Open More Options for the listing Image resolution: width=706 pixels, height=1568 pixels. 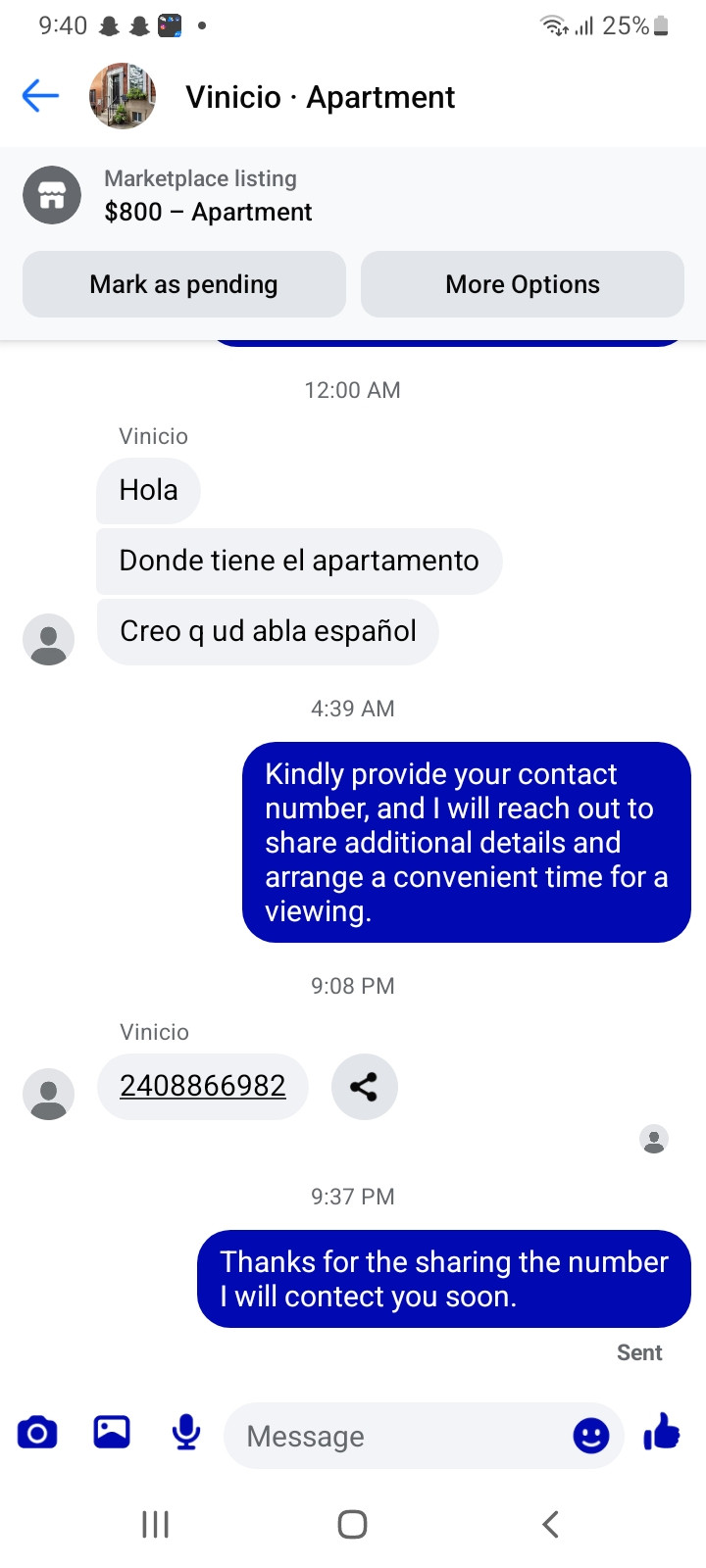(x=522, y=284)
